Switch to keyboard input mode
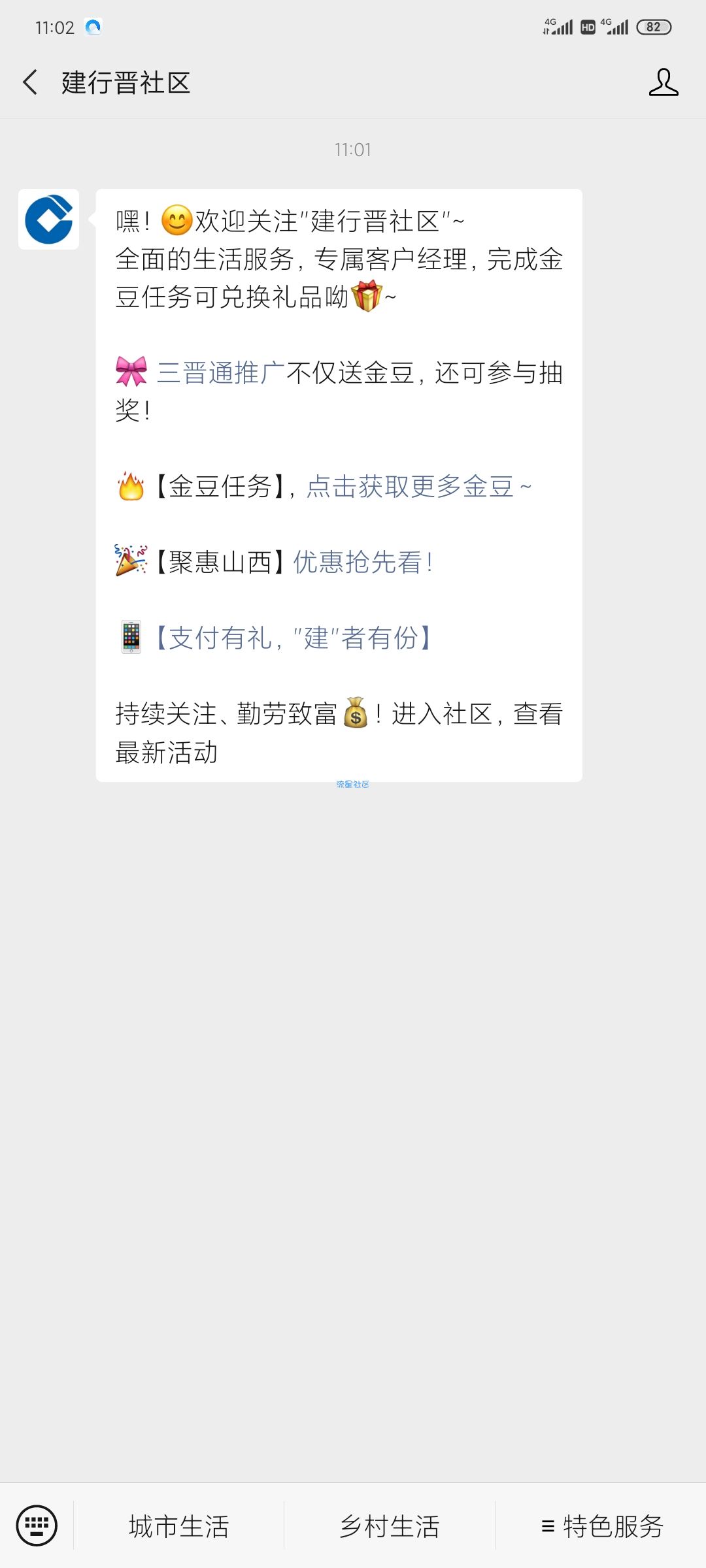 [x=37, y=1526]
